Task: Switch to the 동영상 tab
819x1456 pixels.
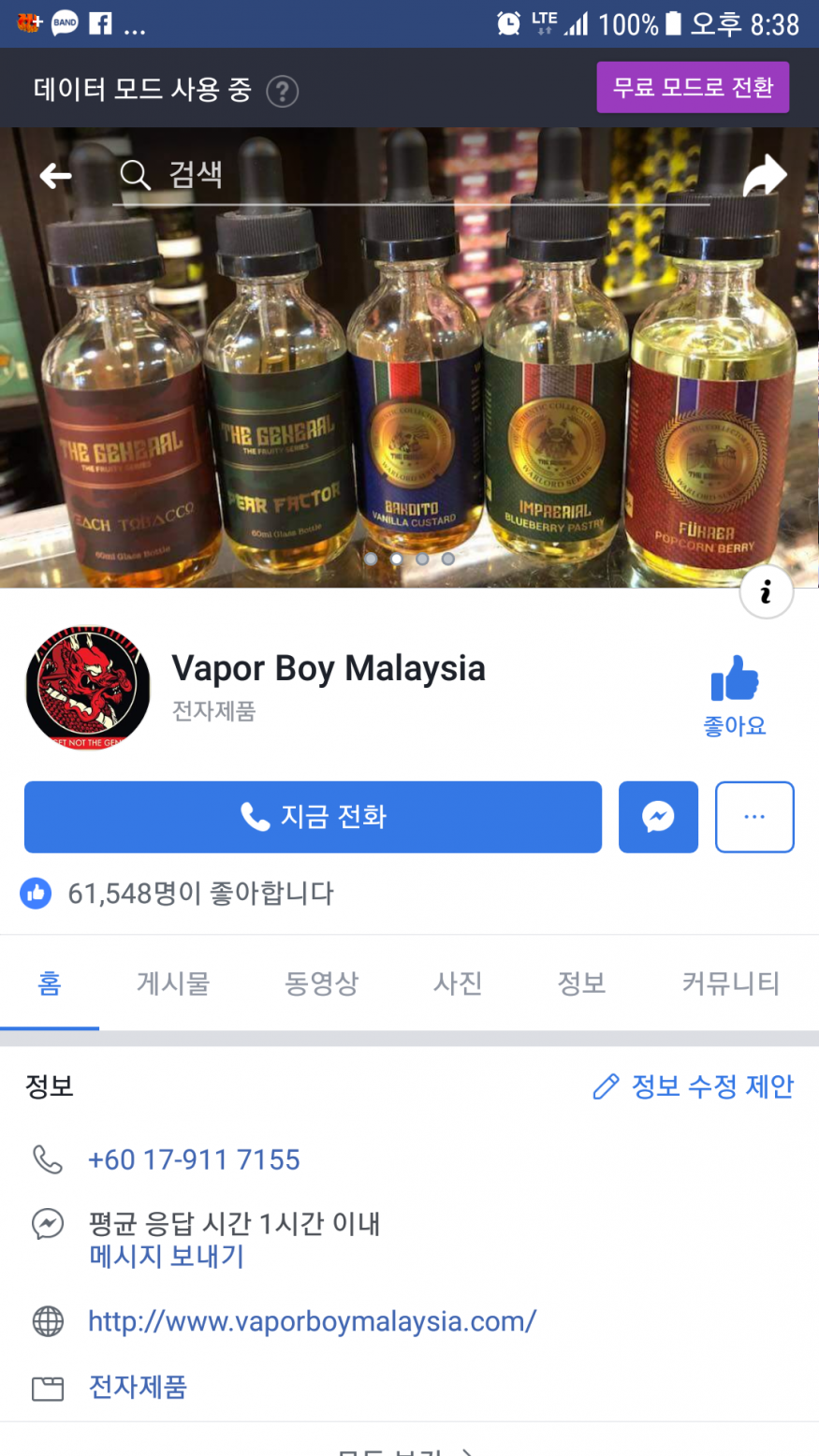Action: (321, 983)
